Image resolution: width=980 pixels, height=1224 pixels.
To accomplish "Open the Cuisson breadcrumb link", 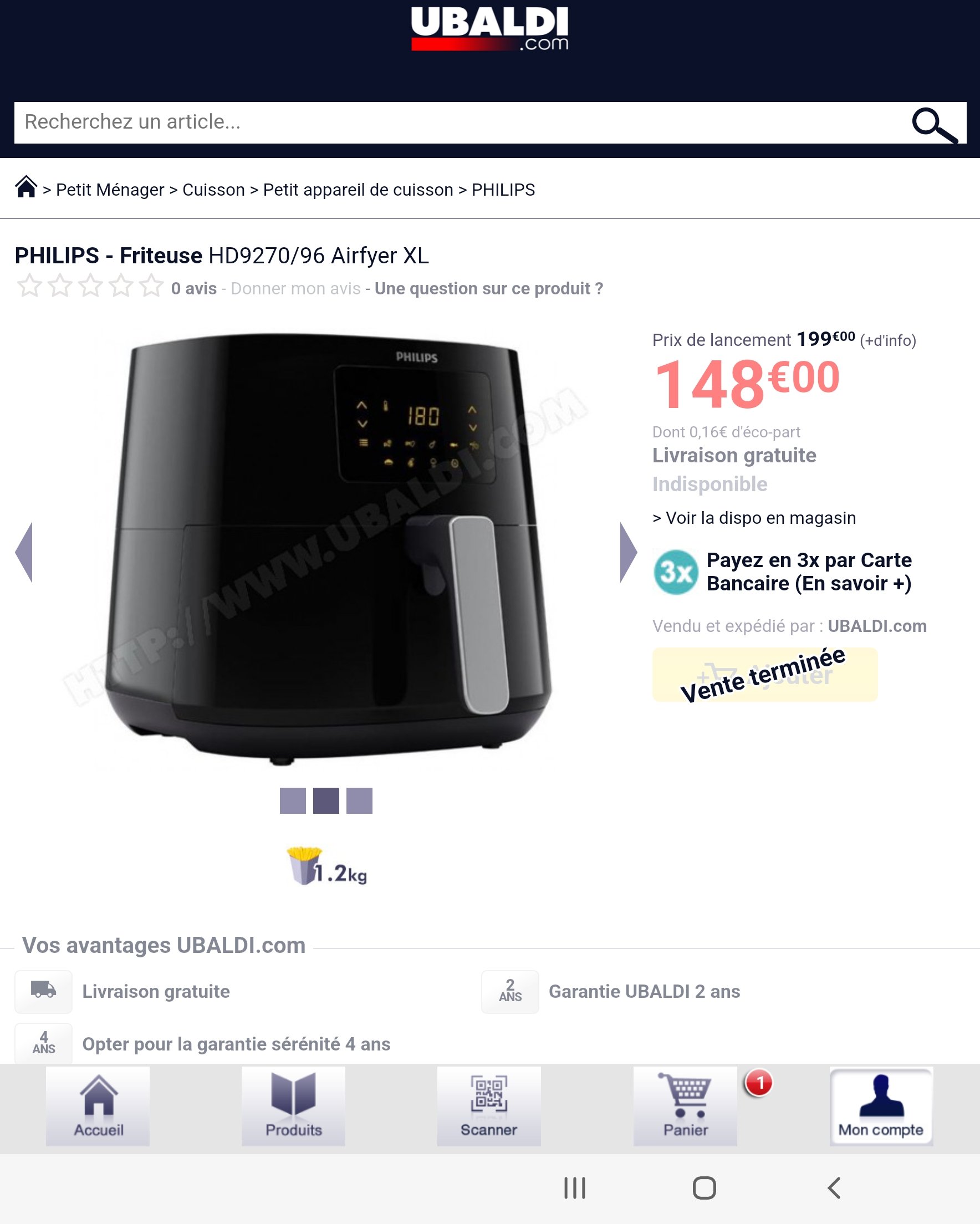I will 213,190.
